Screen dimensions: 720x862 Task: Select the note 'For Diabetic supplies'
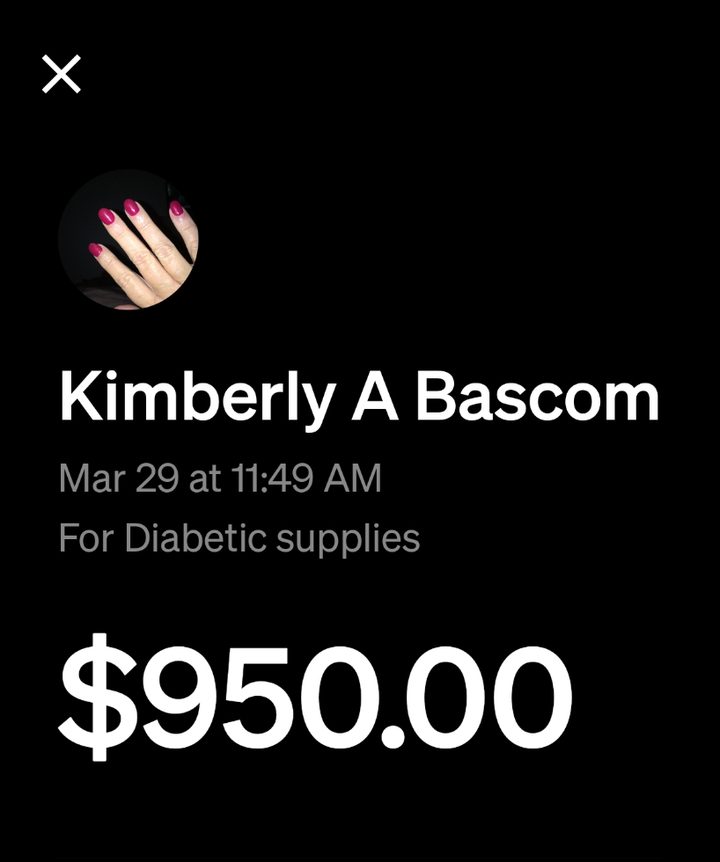(240, 537)
